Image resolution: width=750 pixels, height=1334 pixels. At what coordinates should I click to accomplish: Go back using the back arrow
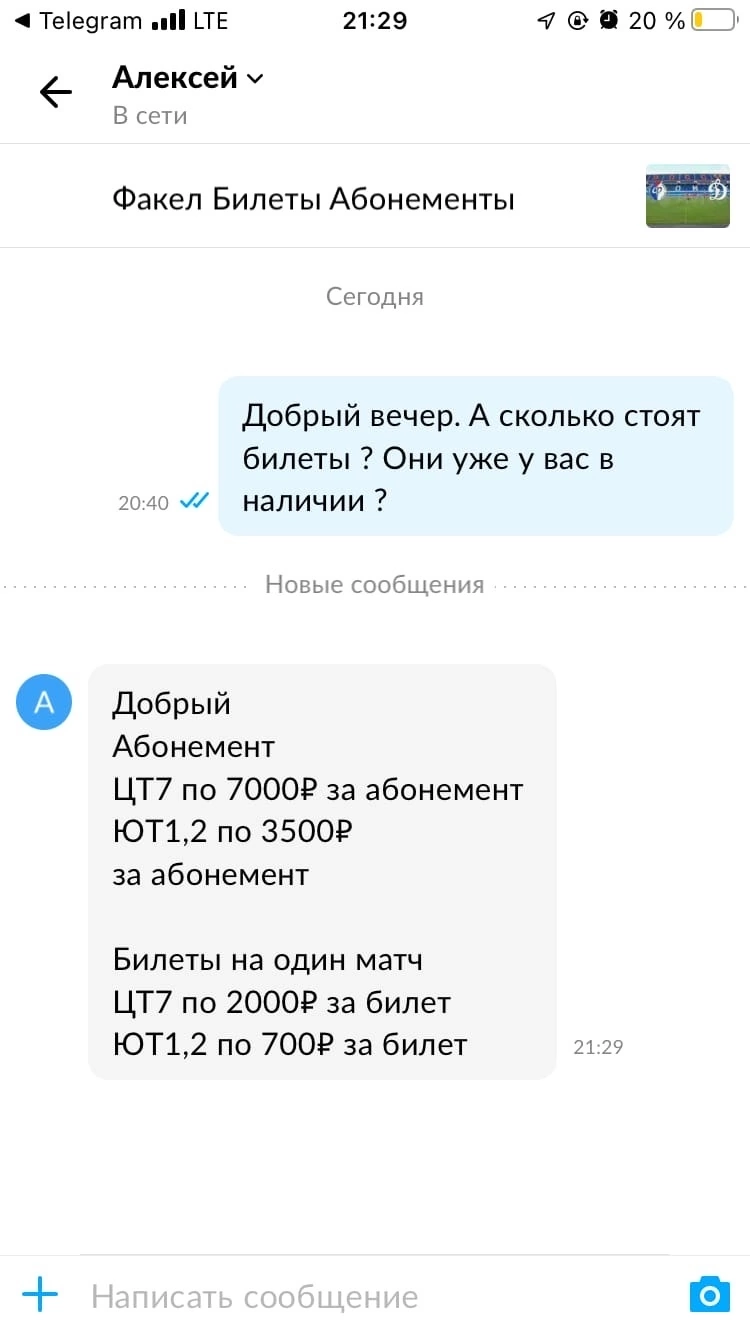click(56, 93)
